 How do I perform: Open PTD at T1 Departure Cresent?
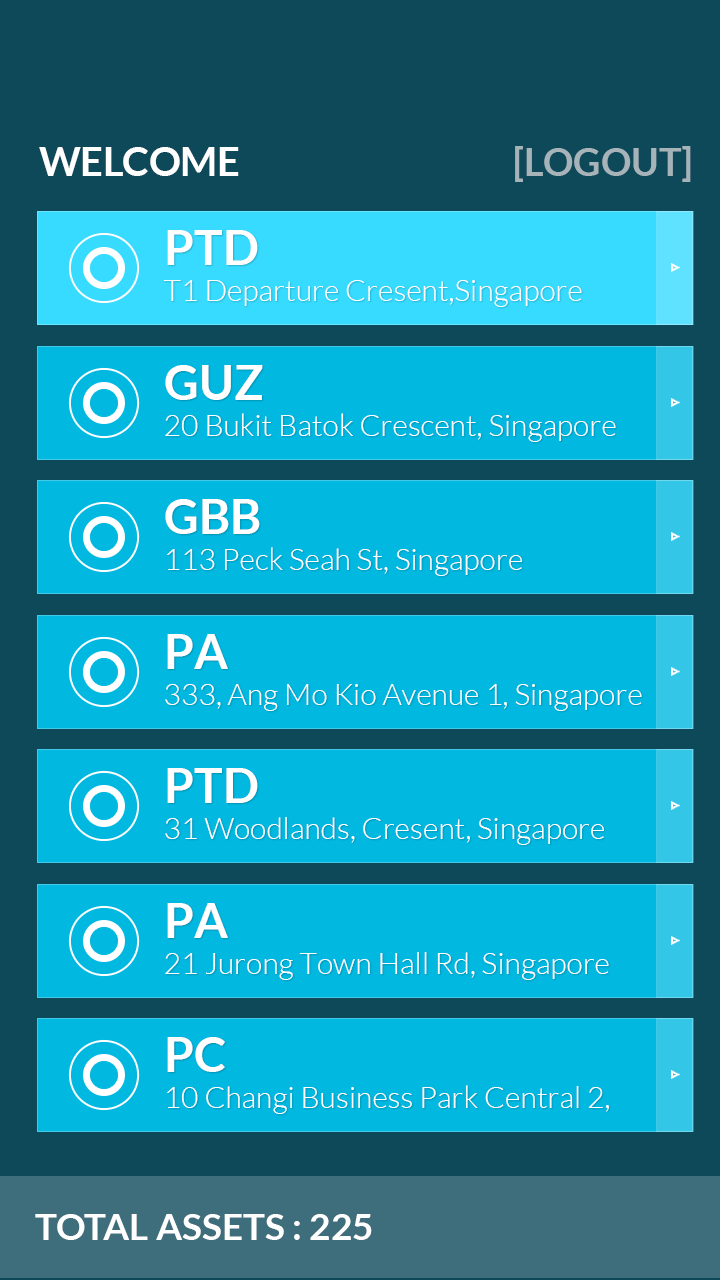click(365, 268)
